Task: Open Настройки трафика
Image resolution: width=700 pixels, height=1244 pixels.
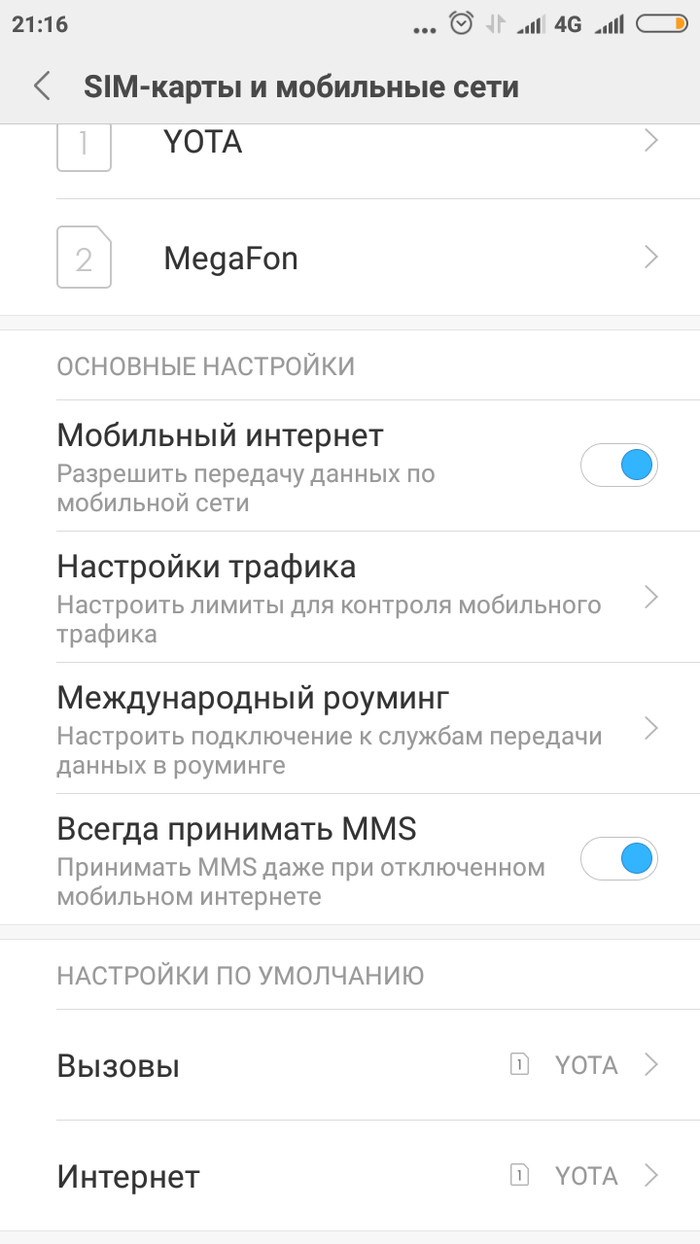Action: (x=350, y=597)
